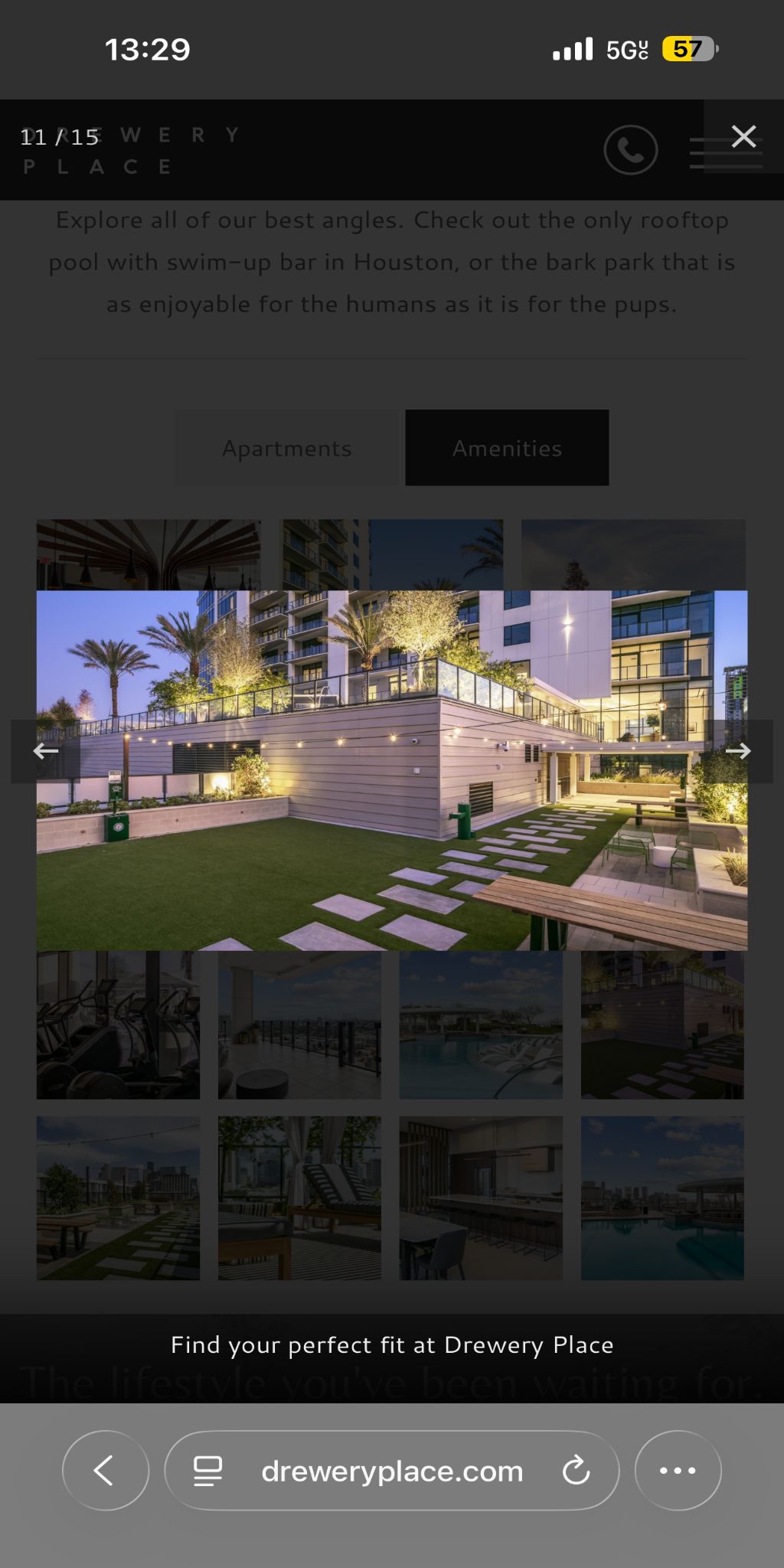Viewport: 784px width, 1568px height.
Task: Reload the dreweryplace.com page
Action: pos(576,1470)
